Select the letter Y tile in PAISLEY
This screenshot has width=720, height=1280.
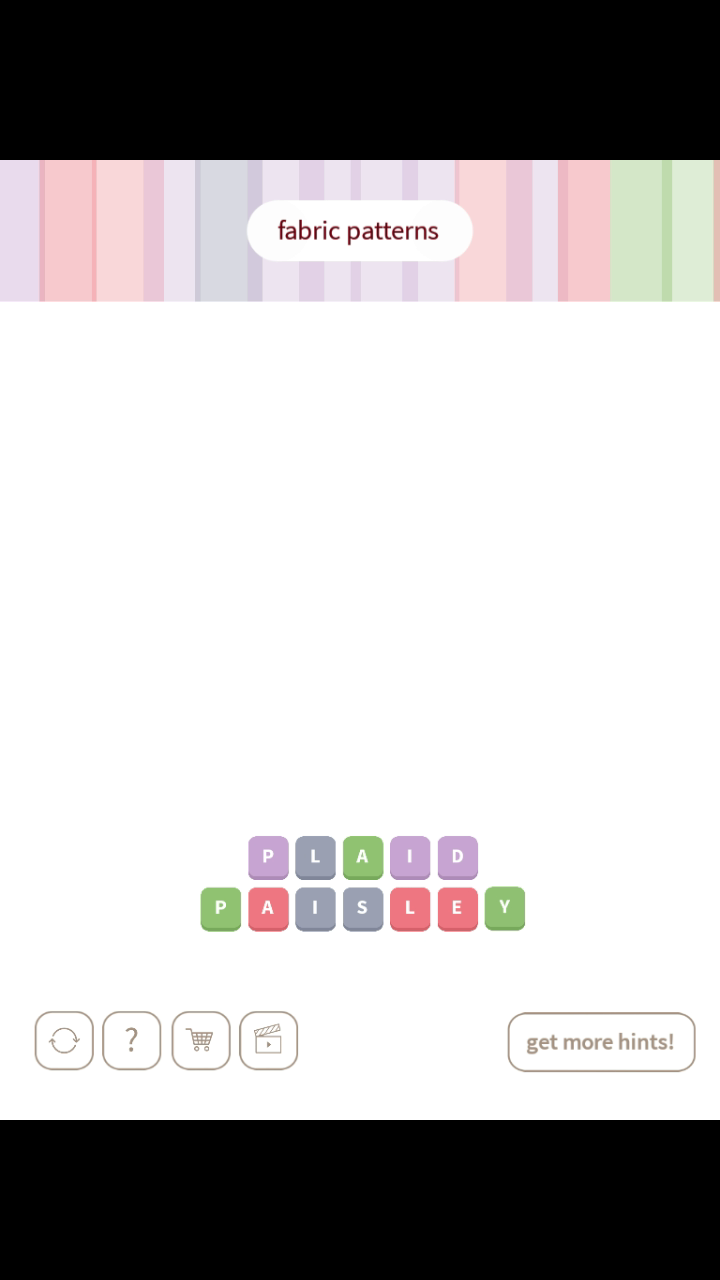pyautogui.click(x=505, y=908)
